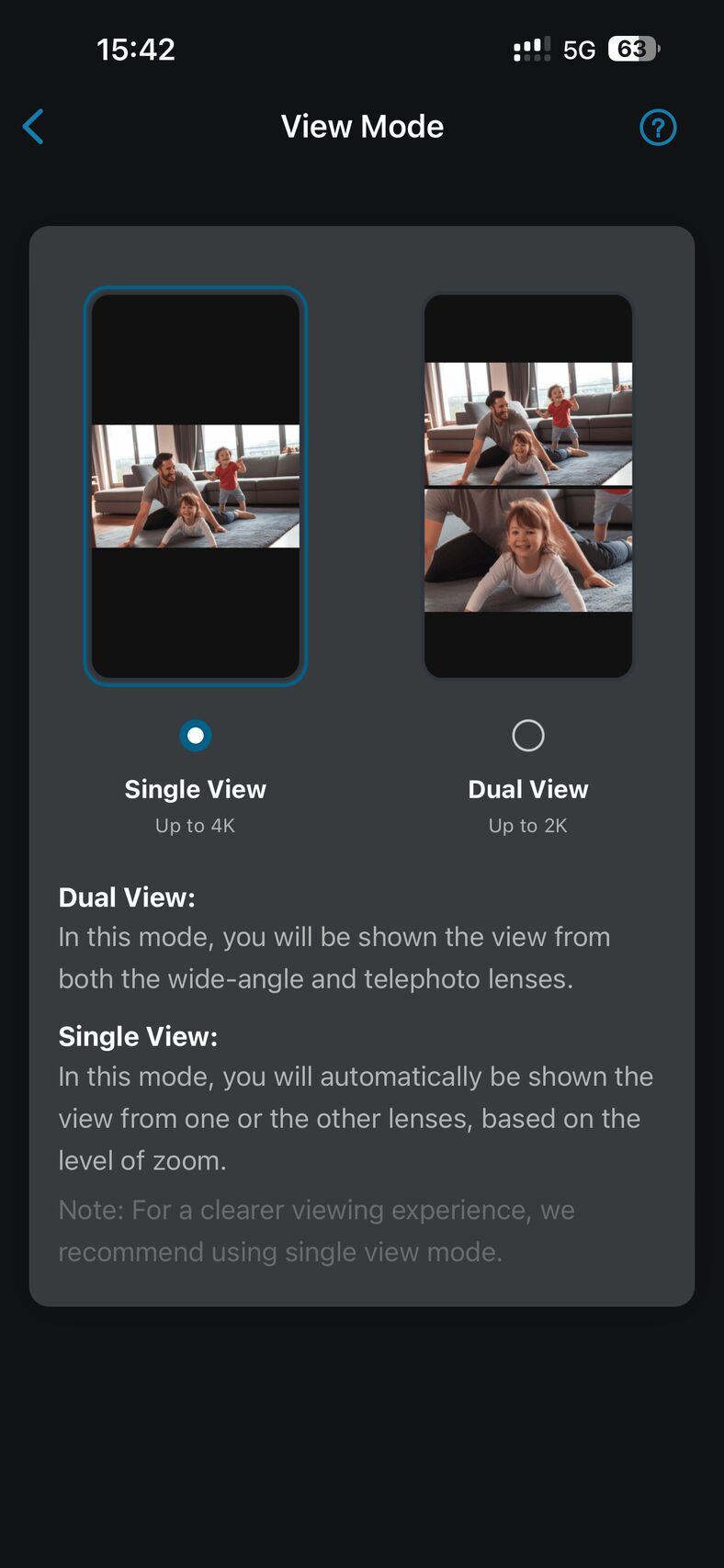Select the Single View radio button
Viewport: 724px width, 1568px height.
tap(195, 735)
